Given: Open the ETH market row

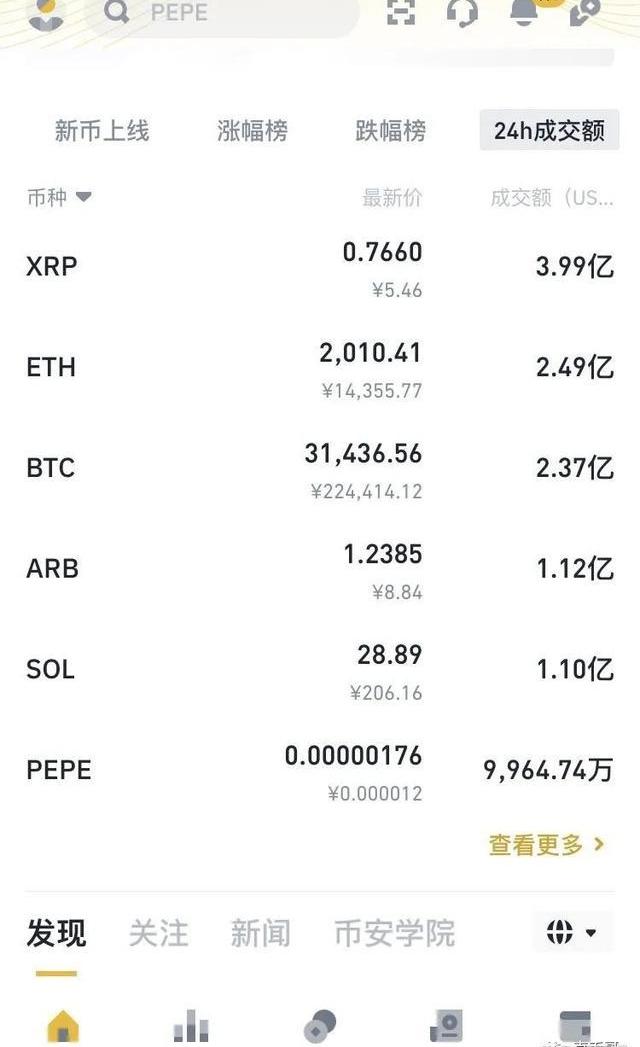Looking at the screenshot, I should coord(320,368).
